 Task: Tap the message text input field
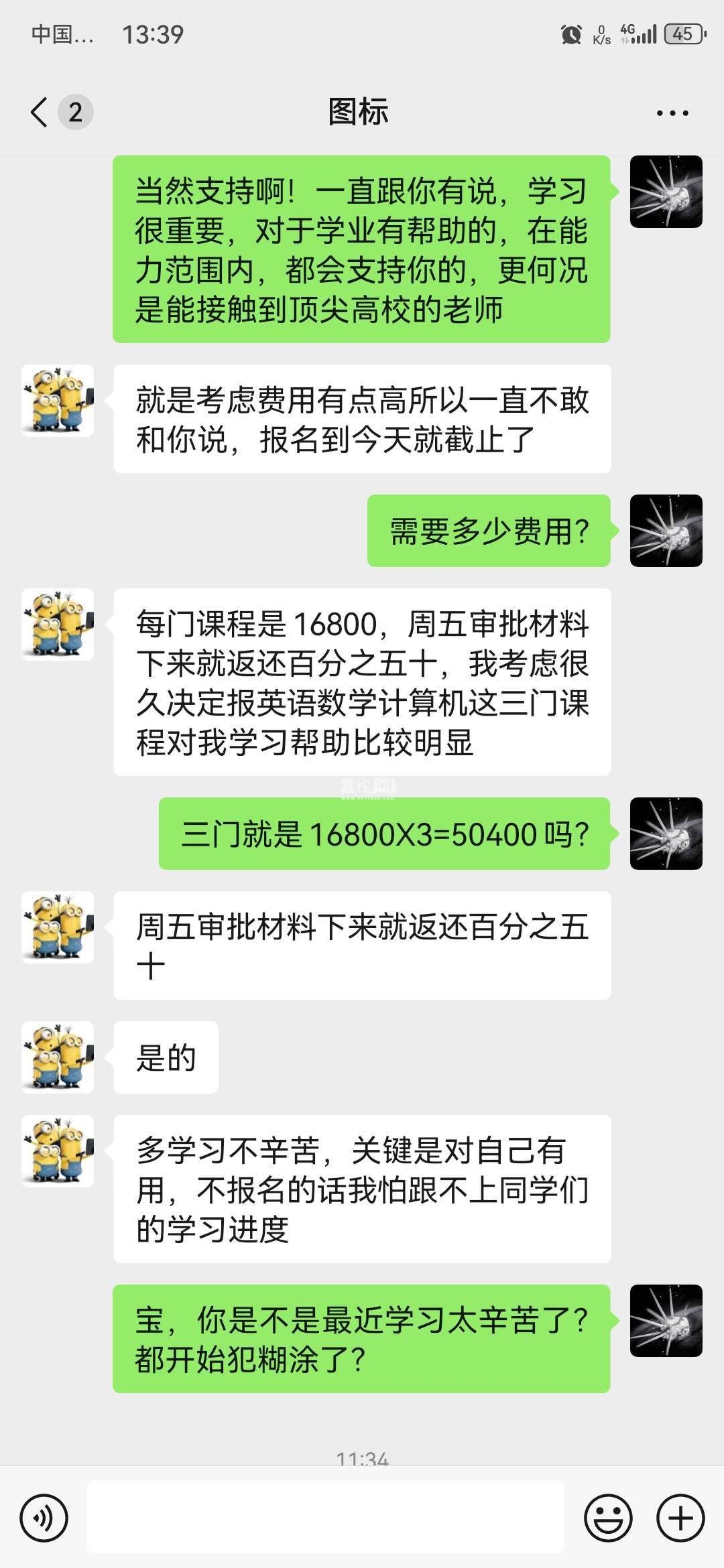tap(325, 1518)
